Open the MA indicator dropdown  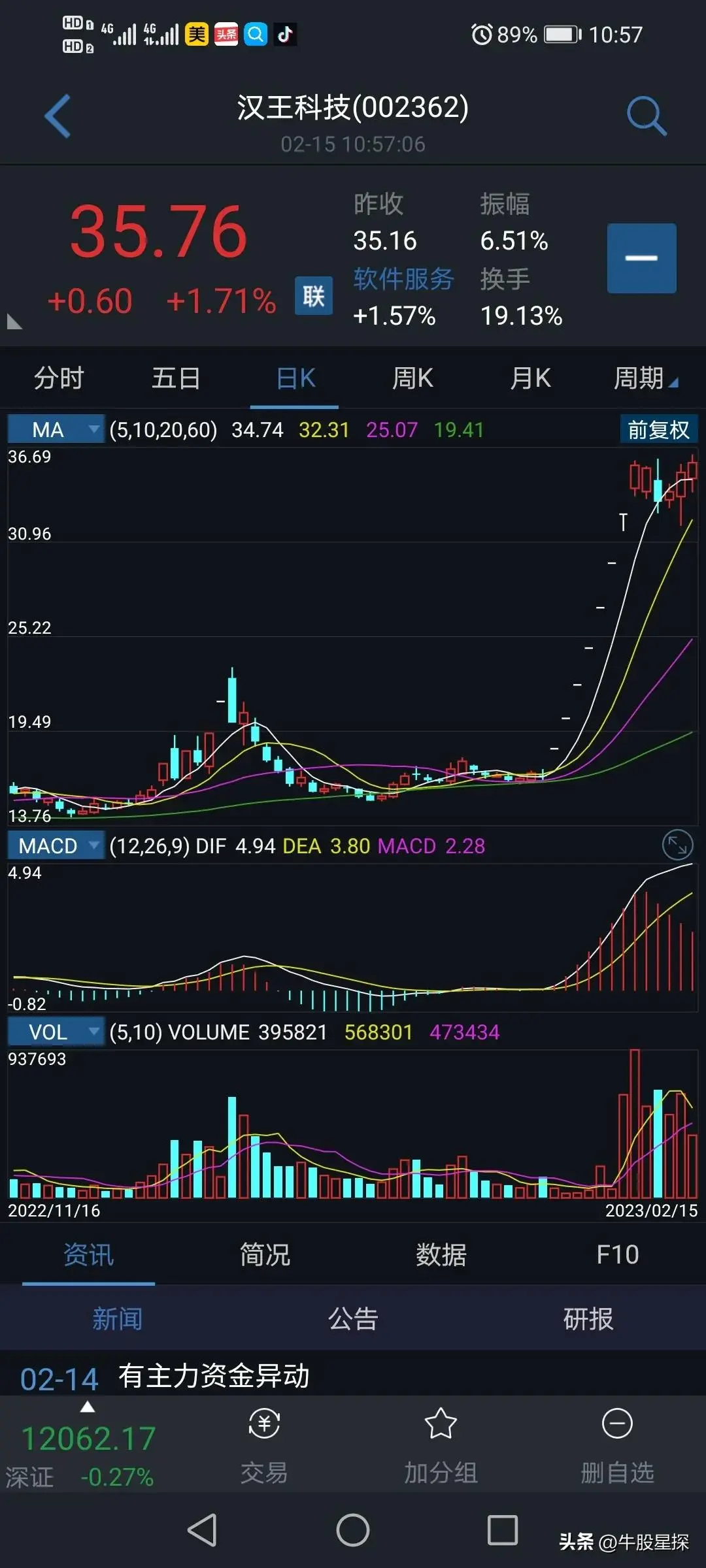pos(56,430)
